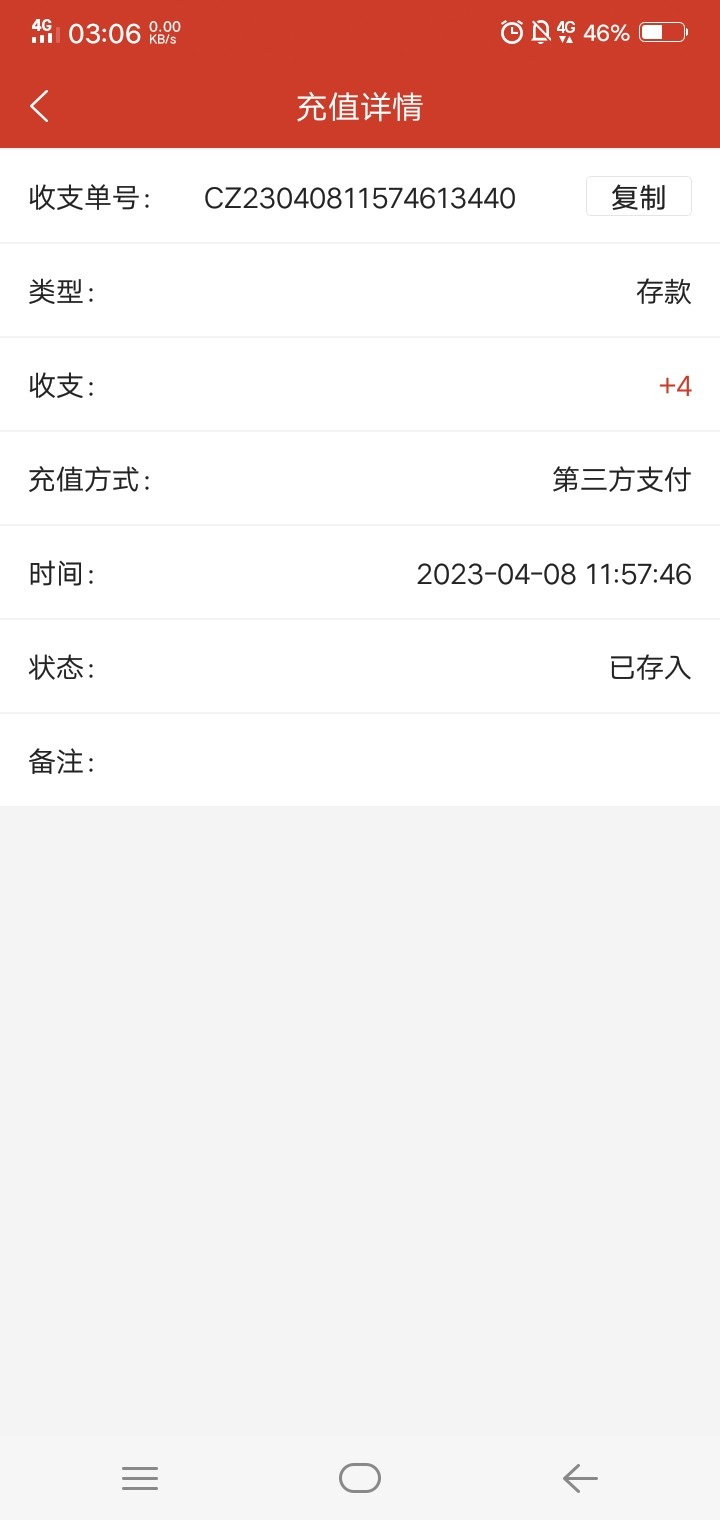This screenshot has width=720, height=1520.
Task: Tap the bottom navigation back arrow
Action: pyautogui.click(x=580, y=1477)
